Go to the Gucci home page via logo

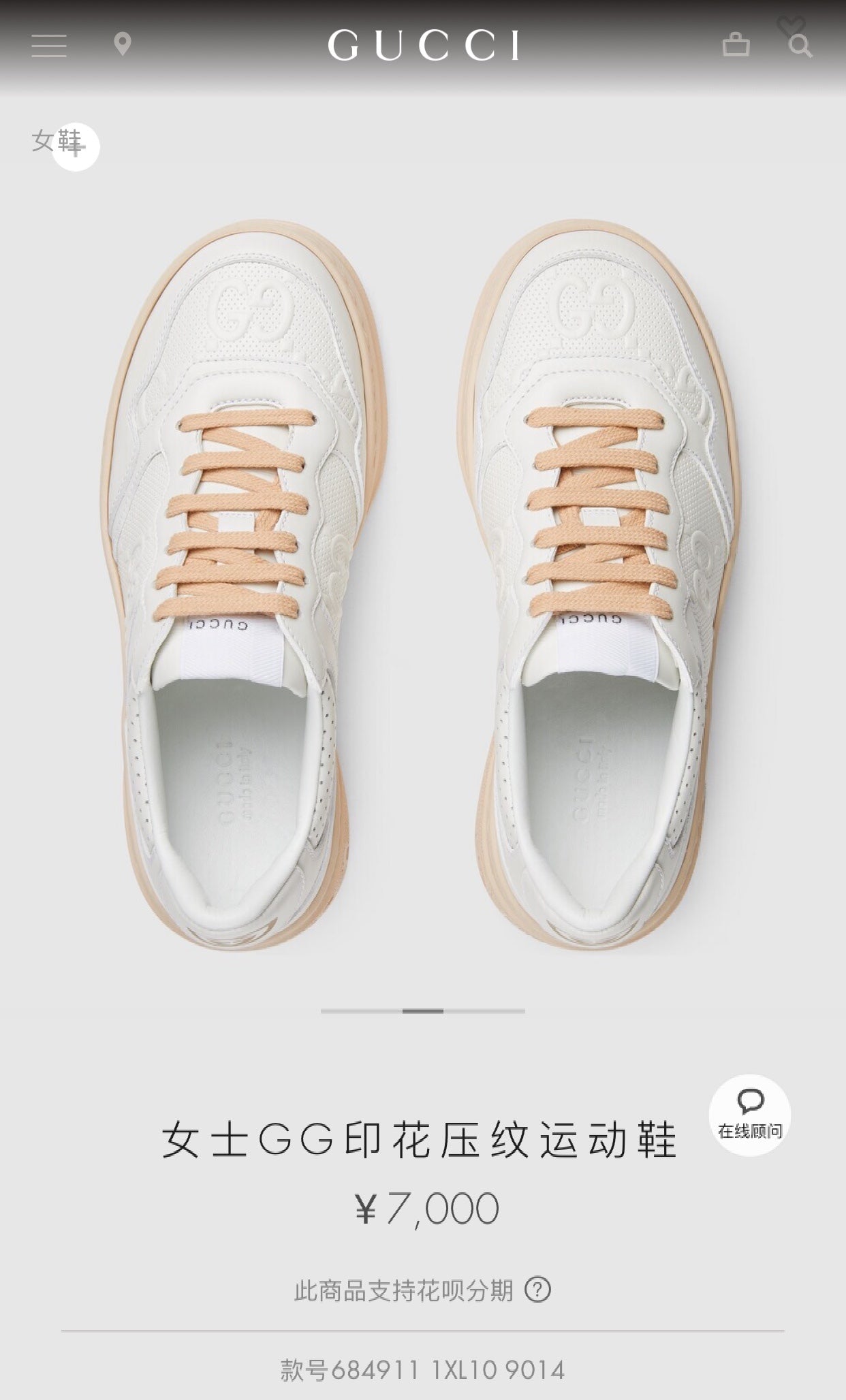[x=423, y=46]
